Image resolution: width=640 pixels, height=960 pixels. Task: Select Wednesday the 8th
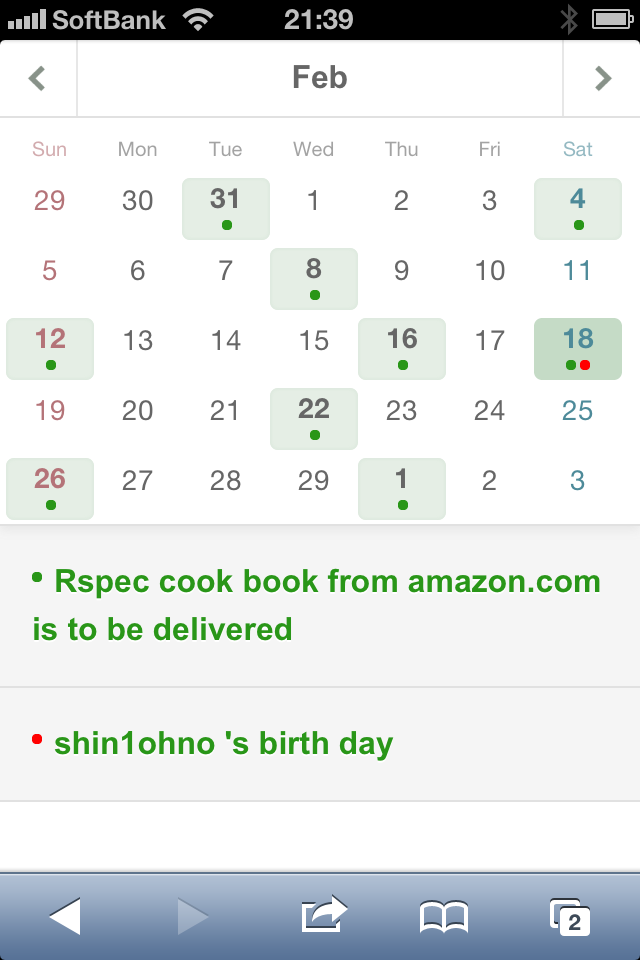pyautogui.click(x=314, y=278)
